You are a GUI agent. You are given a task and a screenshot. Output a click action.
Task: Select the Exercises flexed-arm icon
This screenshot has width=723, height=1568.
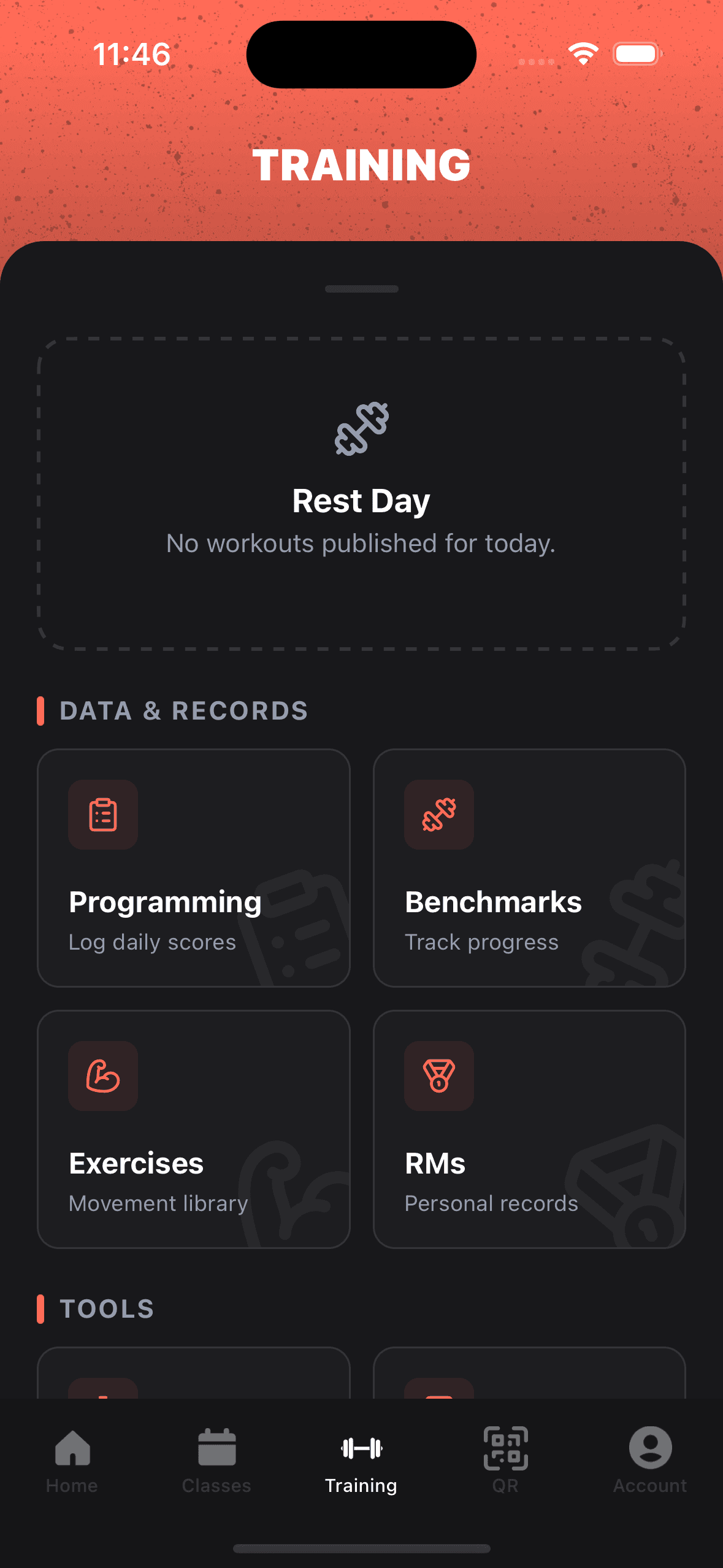(x=102, y=1076)
